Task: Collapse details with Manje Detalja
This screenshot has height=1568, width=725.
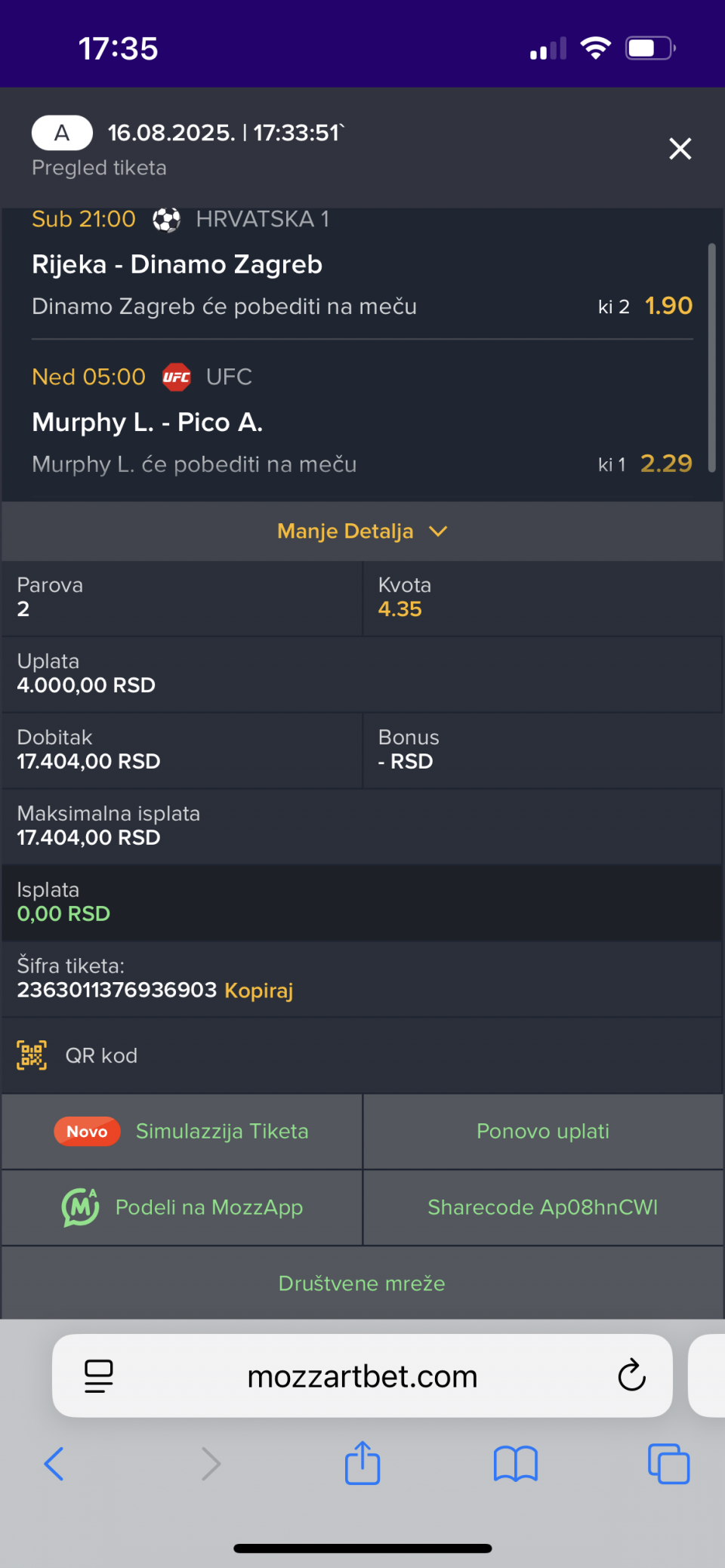Action: pyautogui.click(x=362, y=531)
